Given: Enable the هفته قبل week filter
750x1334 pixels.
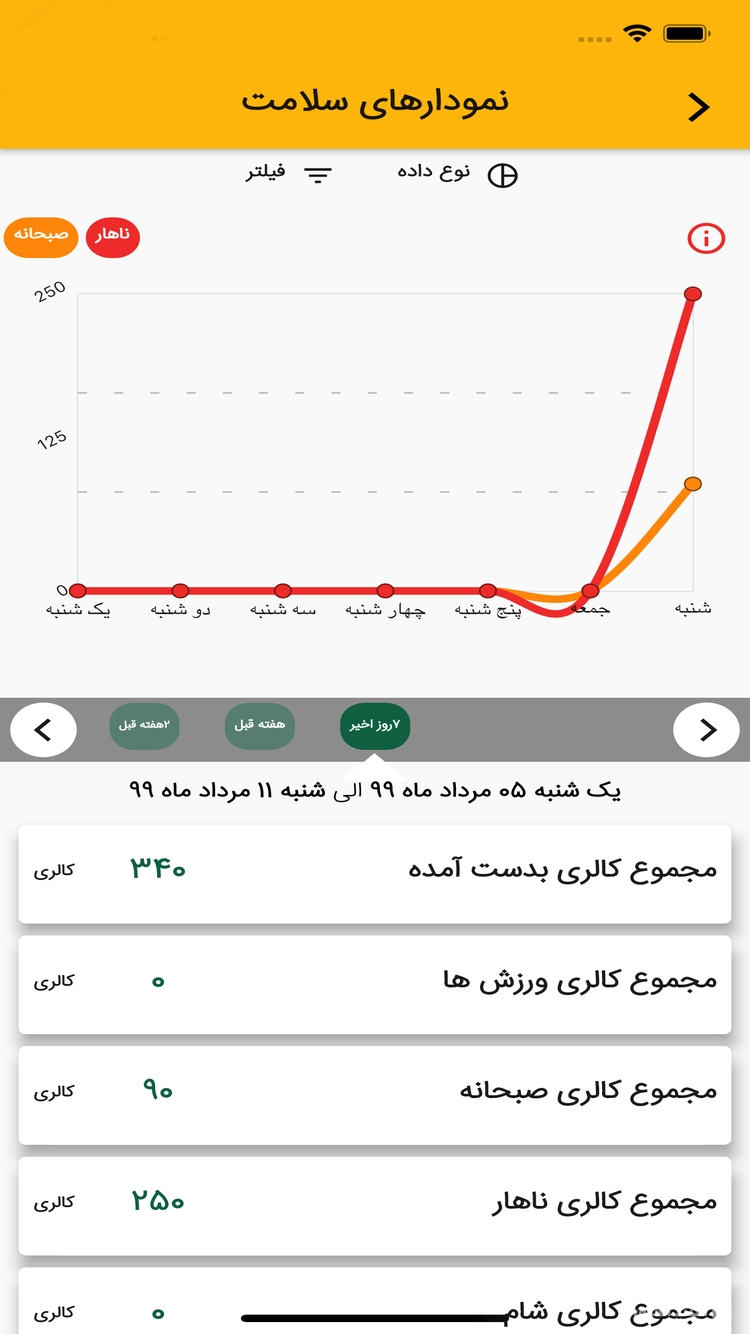Looking at the screenshot, I should (260, 727).
